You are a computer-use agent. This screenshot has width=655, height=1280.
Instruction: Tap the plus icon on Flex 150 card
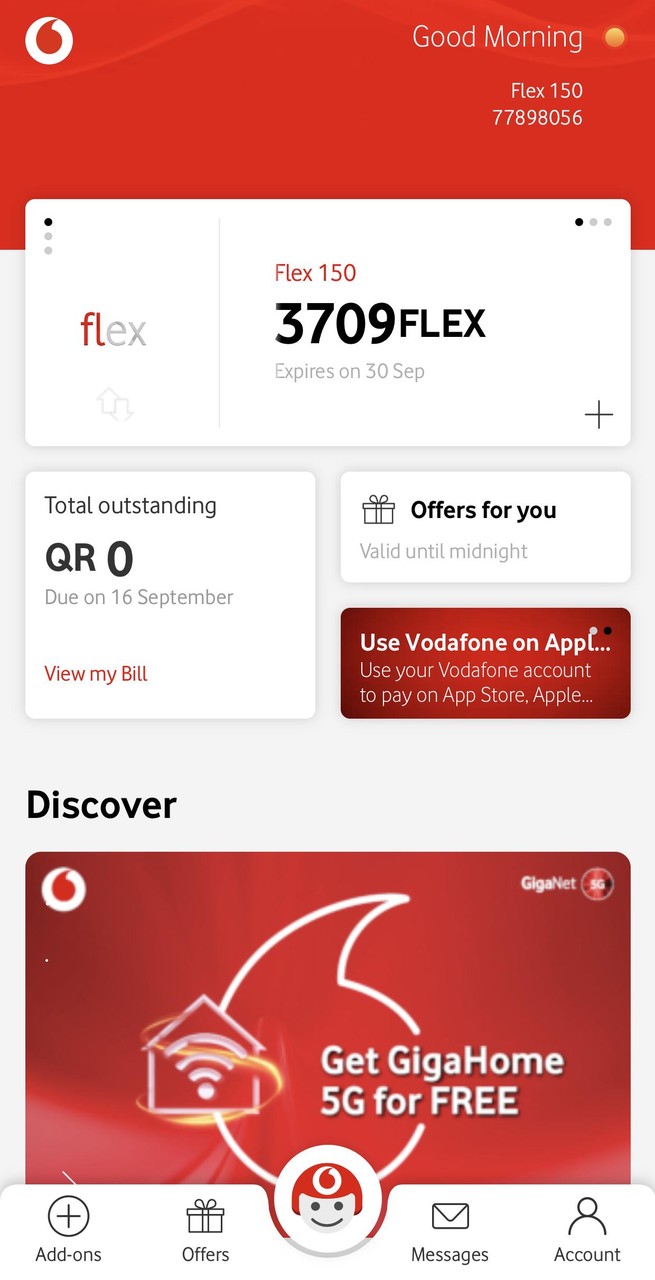(x=598, y=414)
